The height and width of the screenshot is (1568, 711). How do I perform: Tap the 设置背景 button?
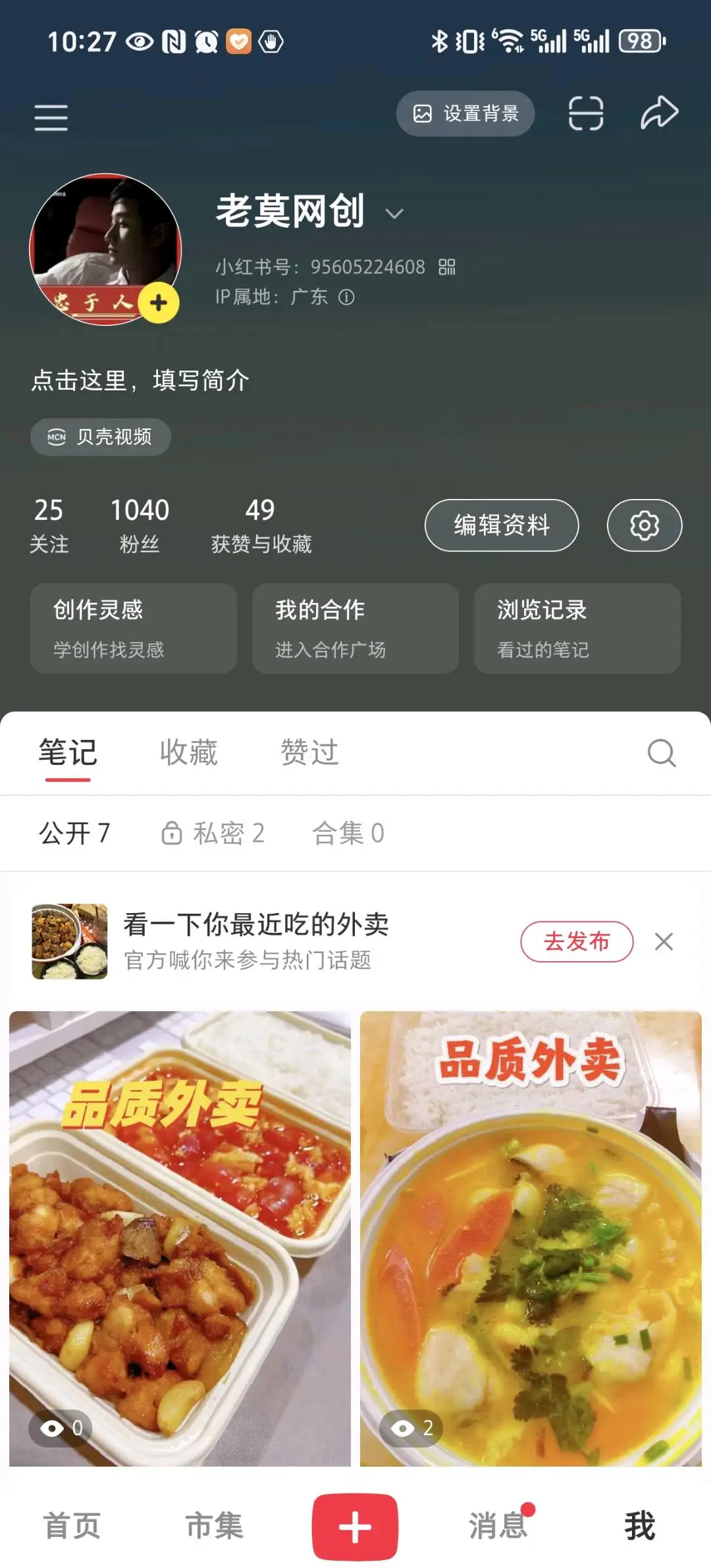point(465,114)
